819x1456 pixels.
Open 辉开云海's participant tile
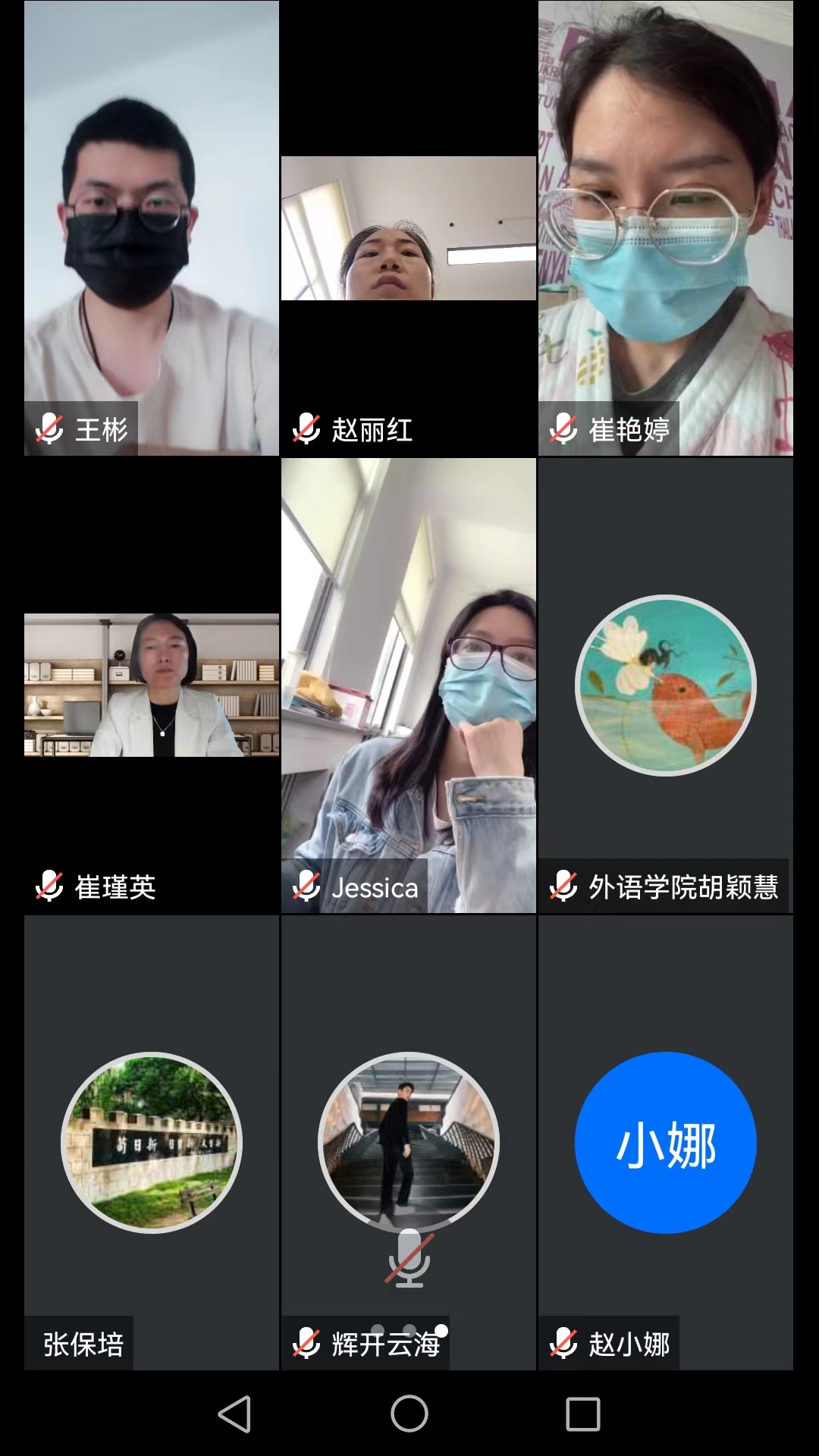point(409,1142)
